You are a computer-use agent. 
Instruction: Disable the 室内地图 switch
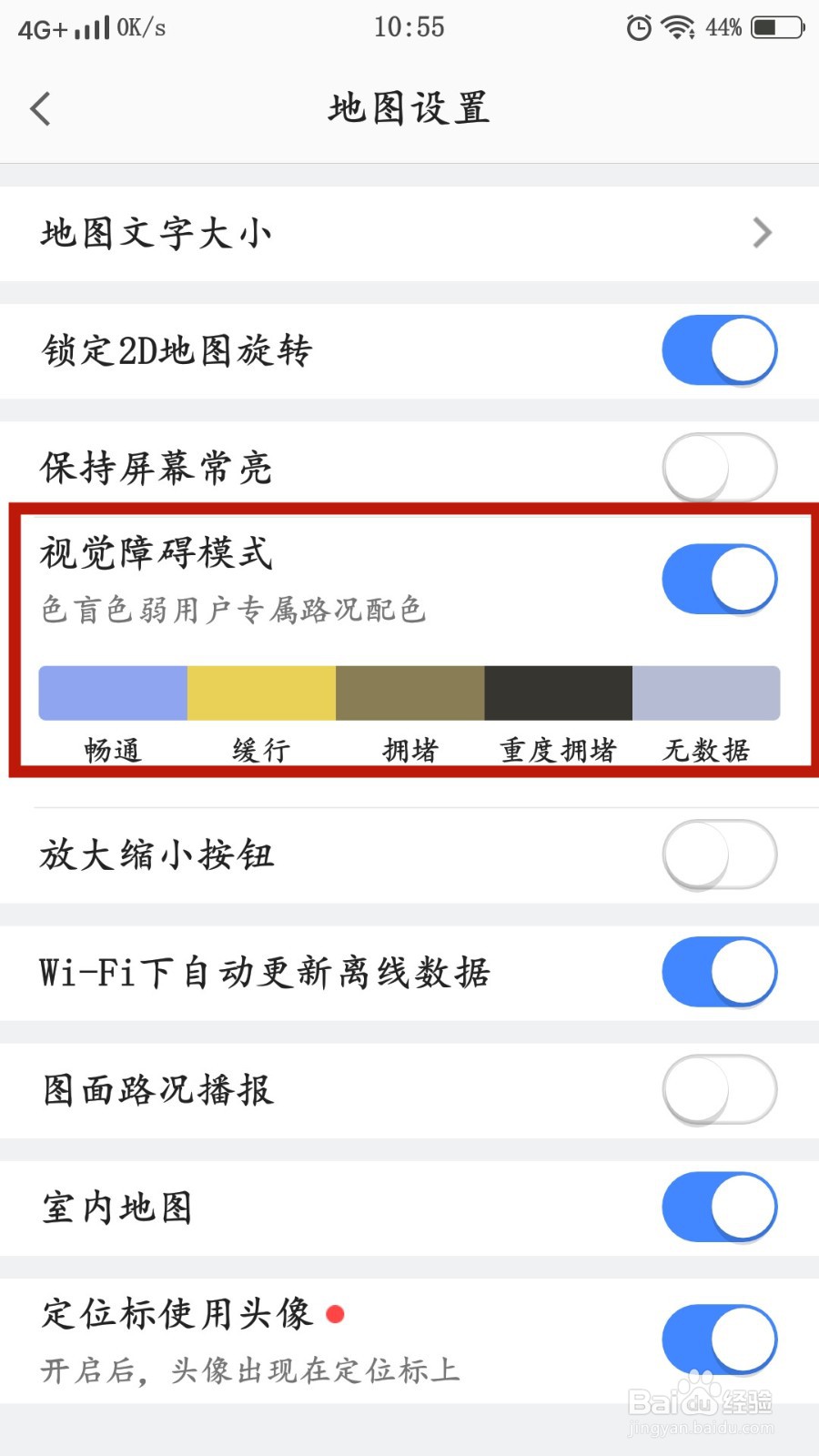tap(719, 1207)
